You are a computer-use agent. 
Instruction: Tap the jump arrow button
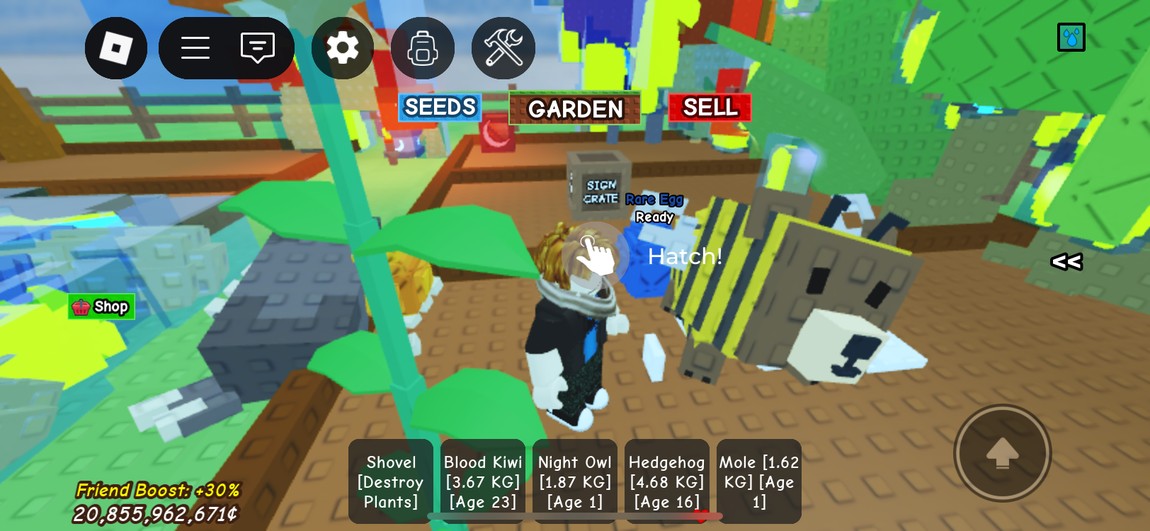coord(1002,454)
